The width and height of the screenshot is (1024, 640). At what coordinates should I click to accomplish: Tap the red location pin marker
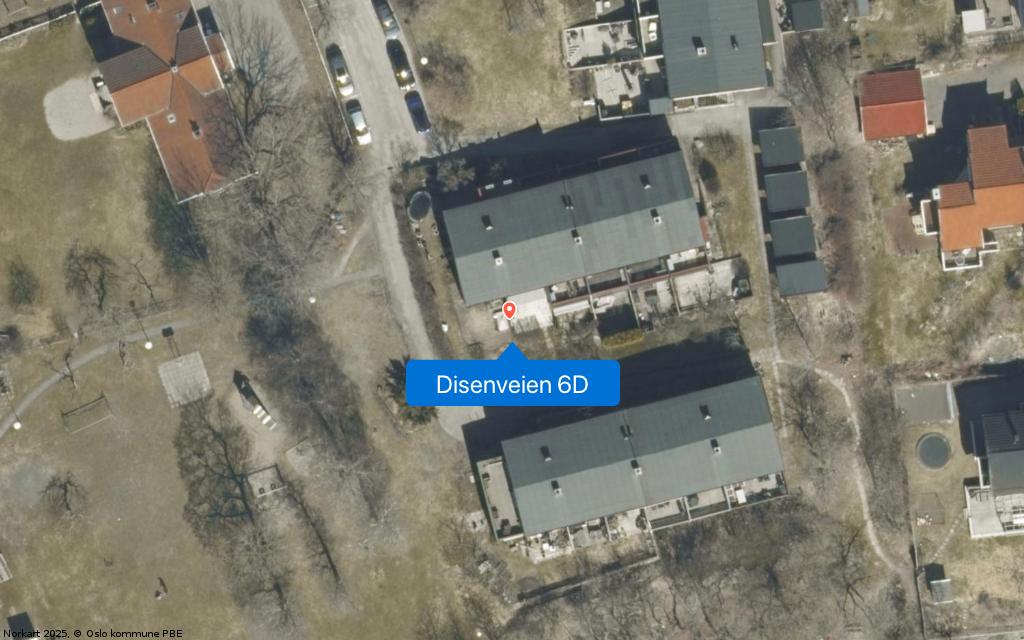pyautogui.click(x=509, y=311)
